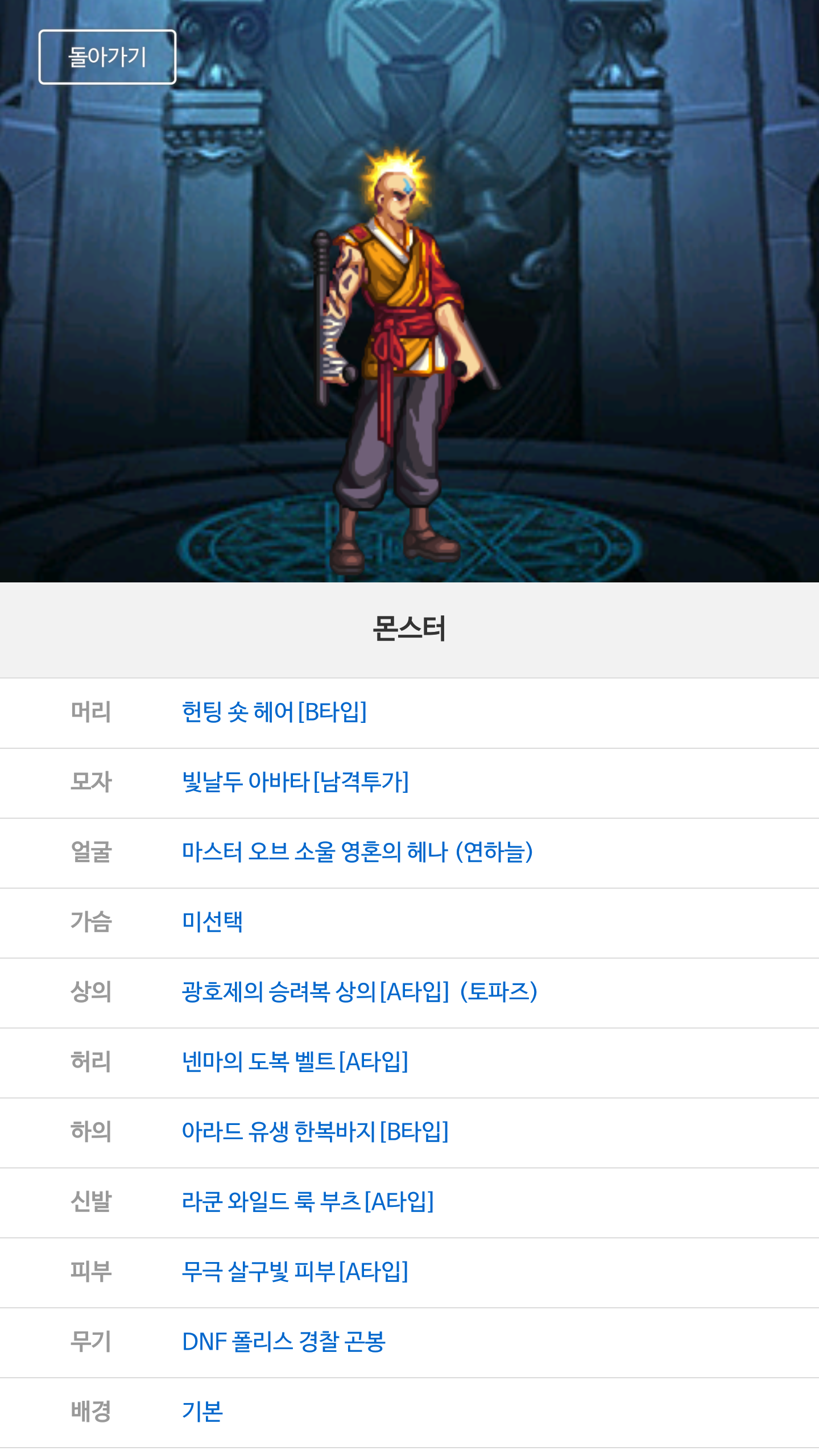This screenshot has height=1456, width=819.
Task: Open 마스터 오브 소울 영혼의 헤나 link
Action: [x=357, y=852]
